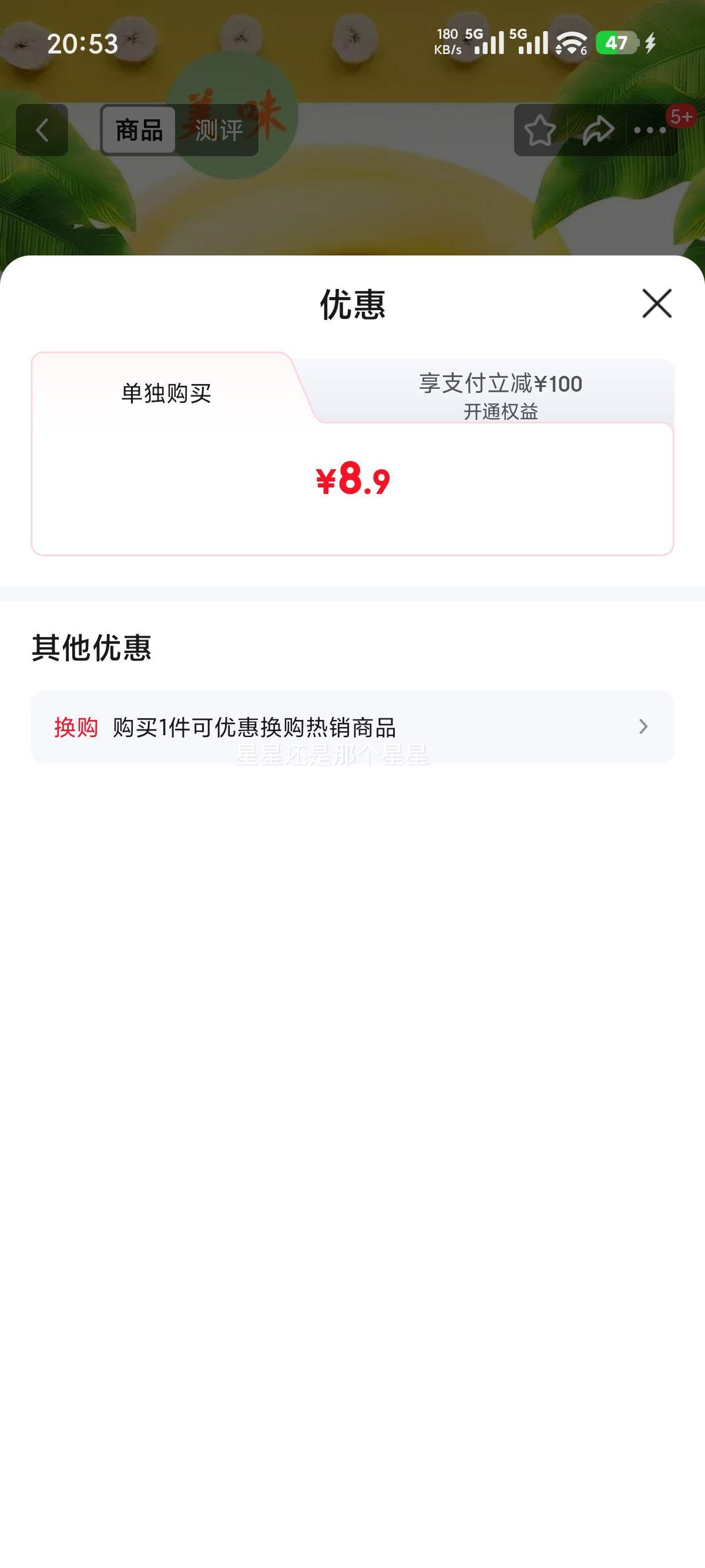Image resolution: width=705 pixels, height=1568 pixels.
Task: Expand the 换购 exchange-purchase offer row
Action: click(x=352, y=725)
